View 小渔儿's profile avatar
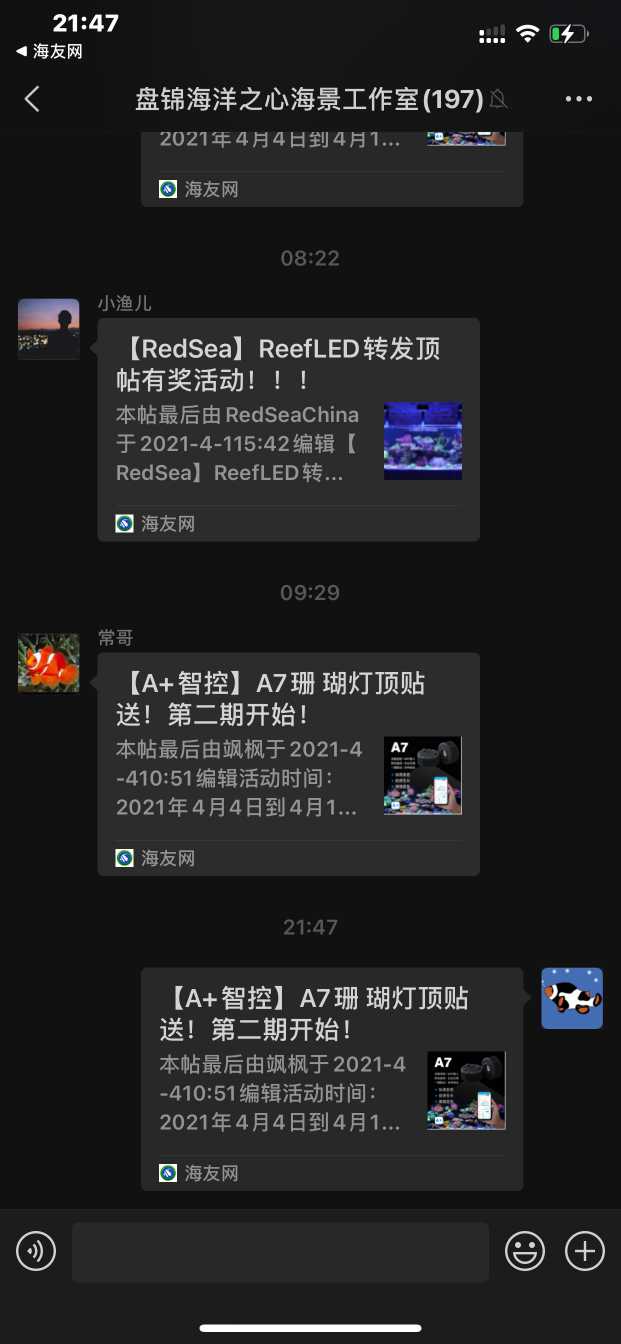 pyautogui.click(x=48, y=328)
